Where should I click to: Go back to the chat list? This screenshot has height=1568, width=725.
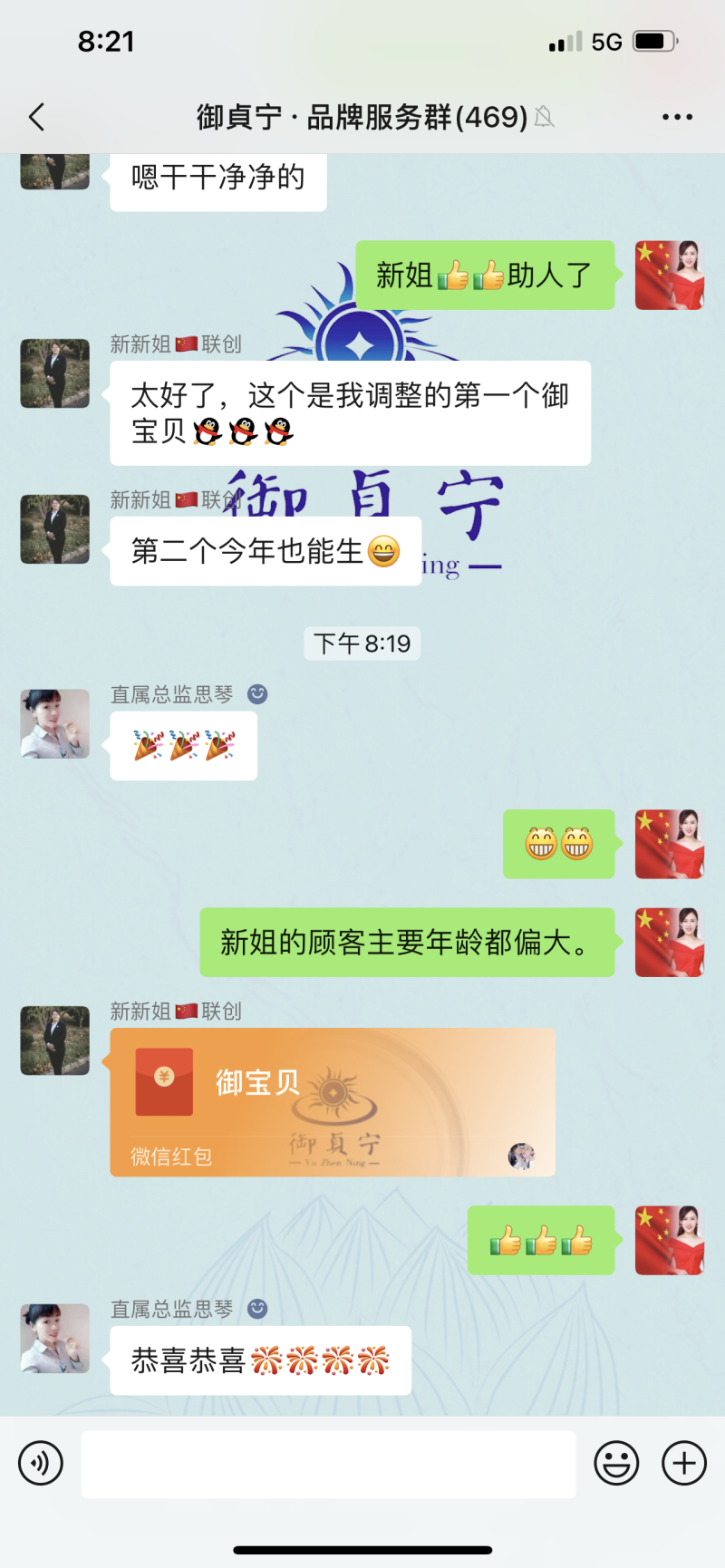coord(36,117)
